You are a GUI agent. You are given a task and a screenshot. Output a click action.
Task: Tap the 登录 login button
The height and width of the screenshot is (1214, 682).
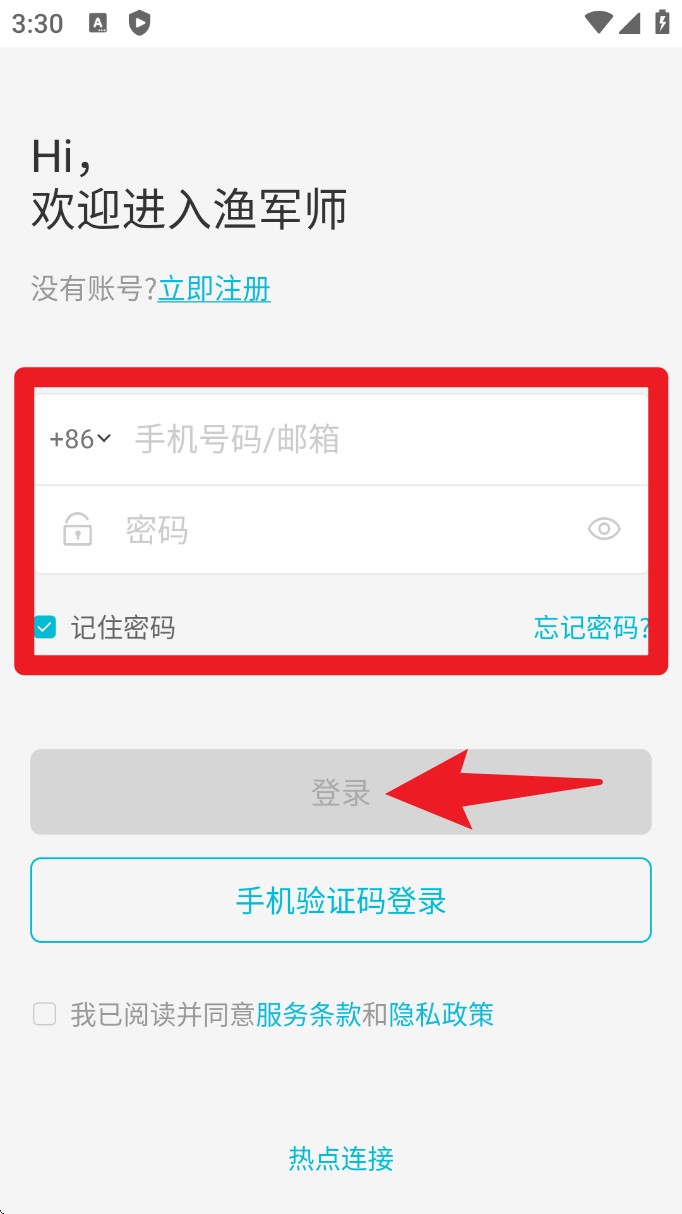point(341,792)
